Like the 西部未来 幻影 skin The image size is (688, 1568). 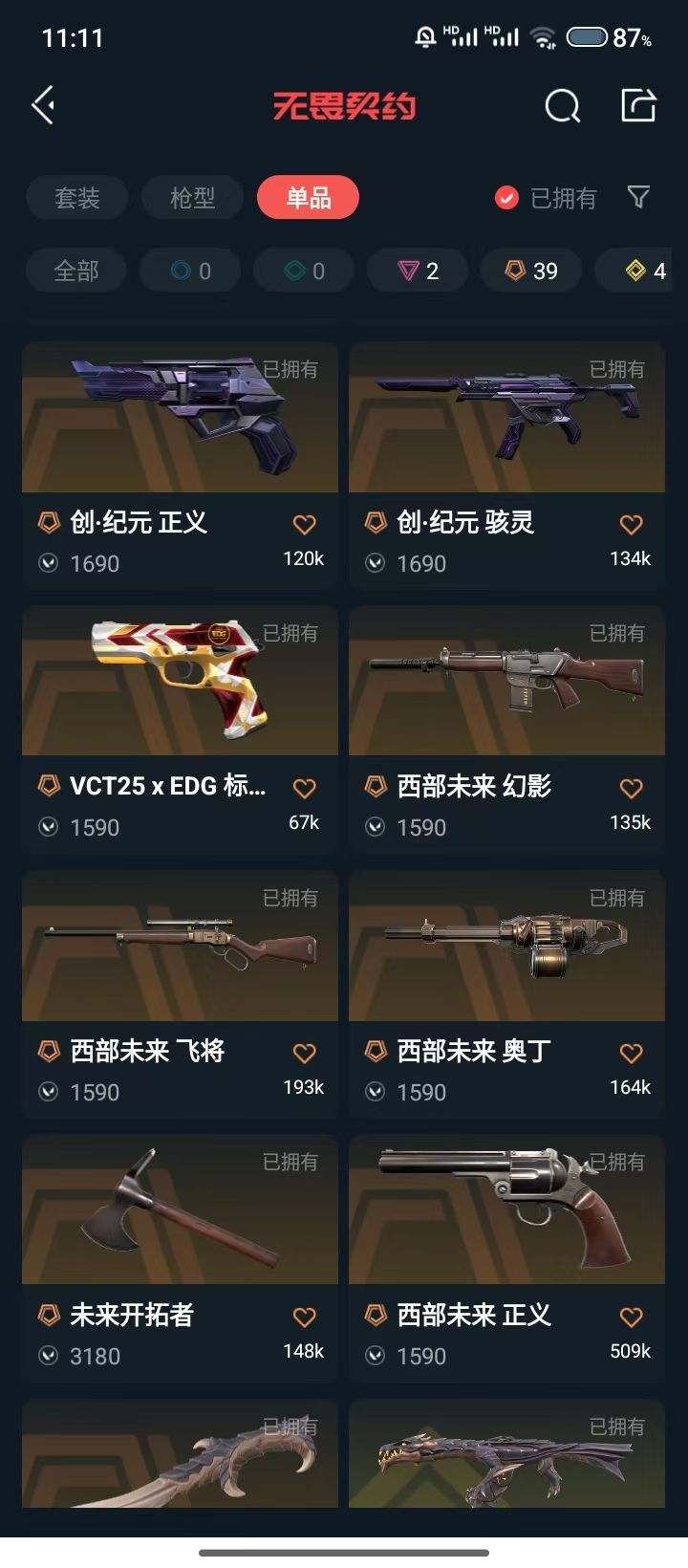coord(631,788)
